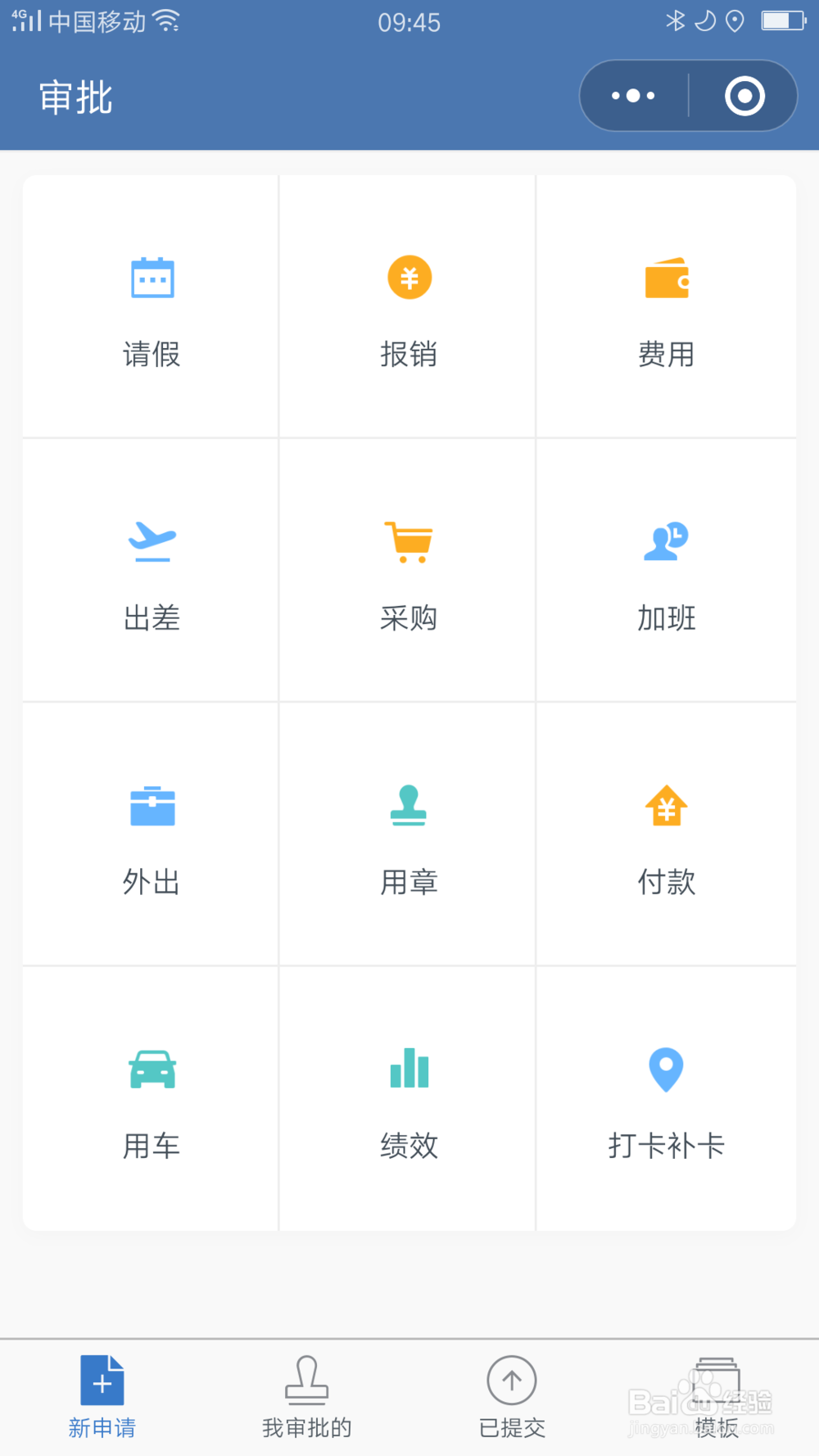Open the 采购 purchase request
This screenshot has height=1456, width=819.
pyautogui.click(x=408, y=570)
